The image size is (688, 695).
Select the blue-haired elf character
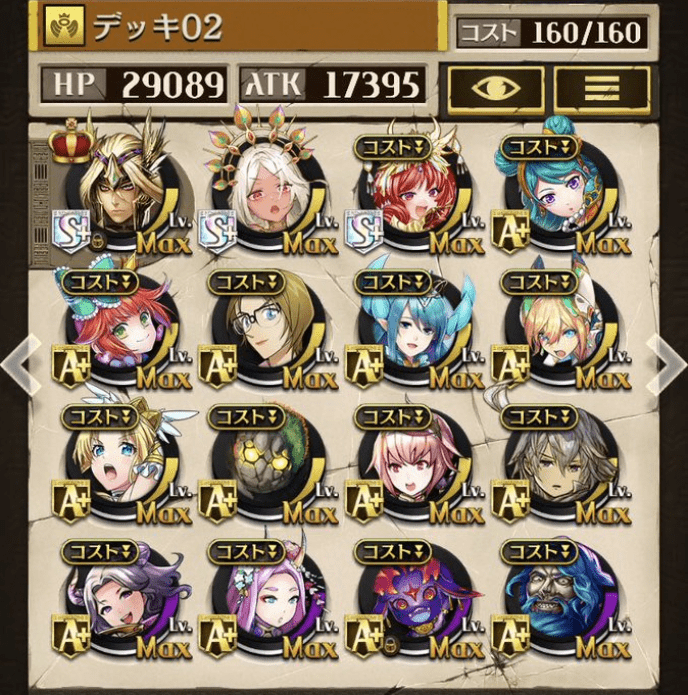409,327
